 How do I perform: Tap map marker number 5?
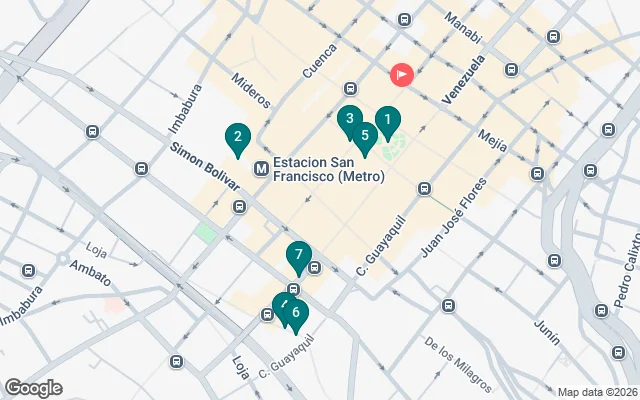[365, 136]
